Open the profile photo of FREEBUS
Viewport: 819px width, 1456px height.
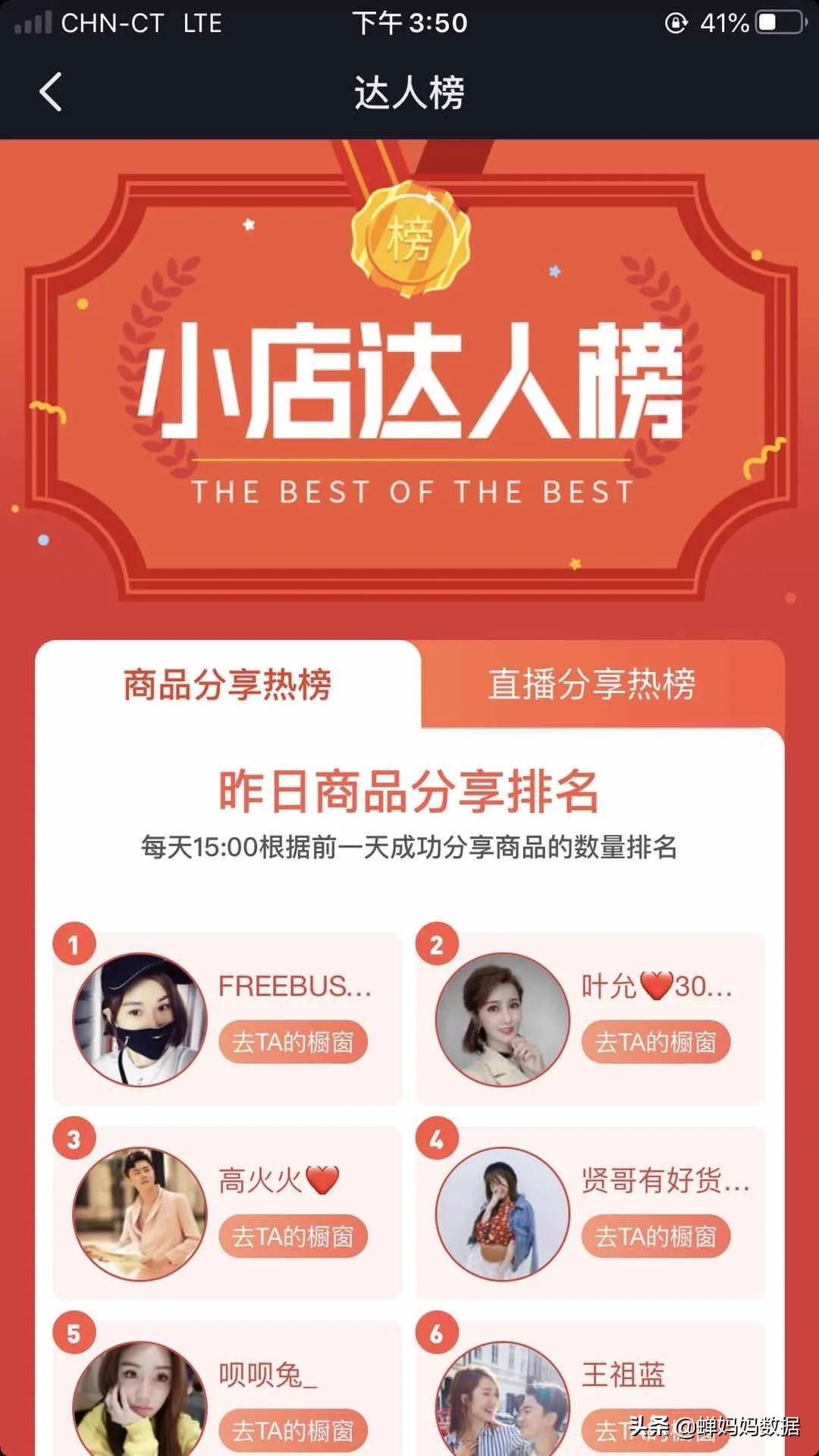click(x=140, y=1019)
